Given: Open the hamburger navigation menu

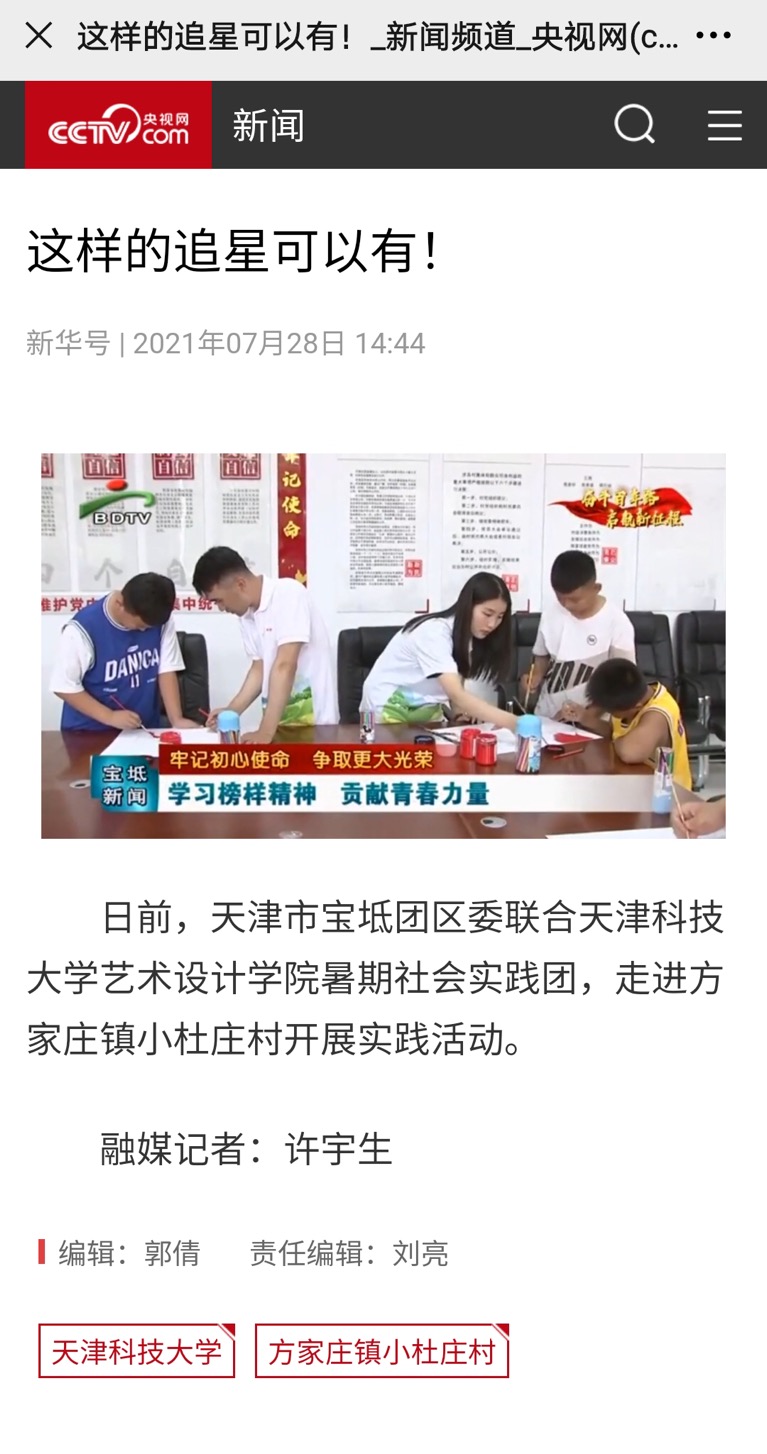Looking at the screenshot, I should point(724,125).
